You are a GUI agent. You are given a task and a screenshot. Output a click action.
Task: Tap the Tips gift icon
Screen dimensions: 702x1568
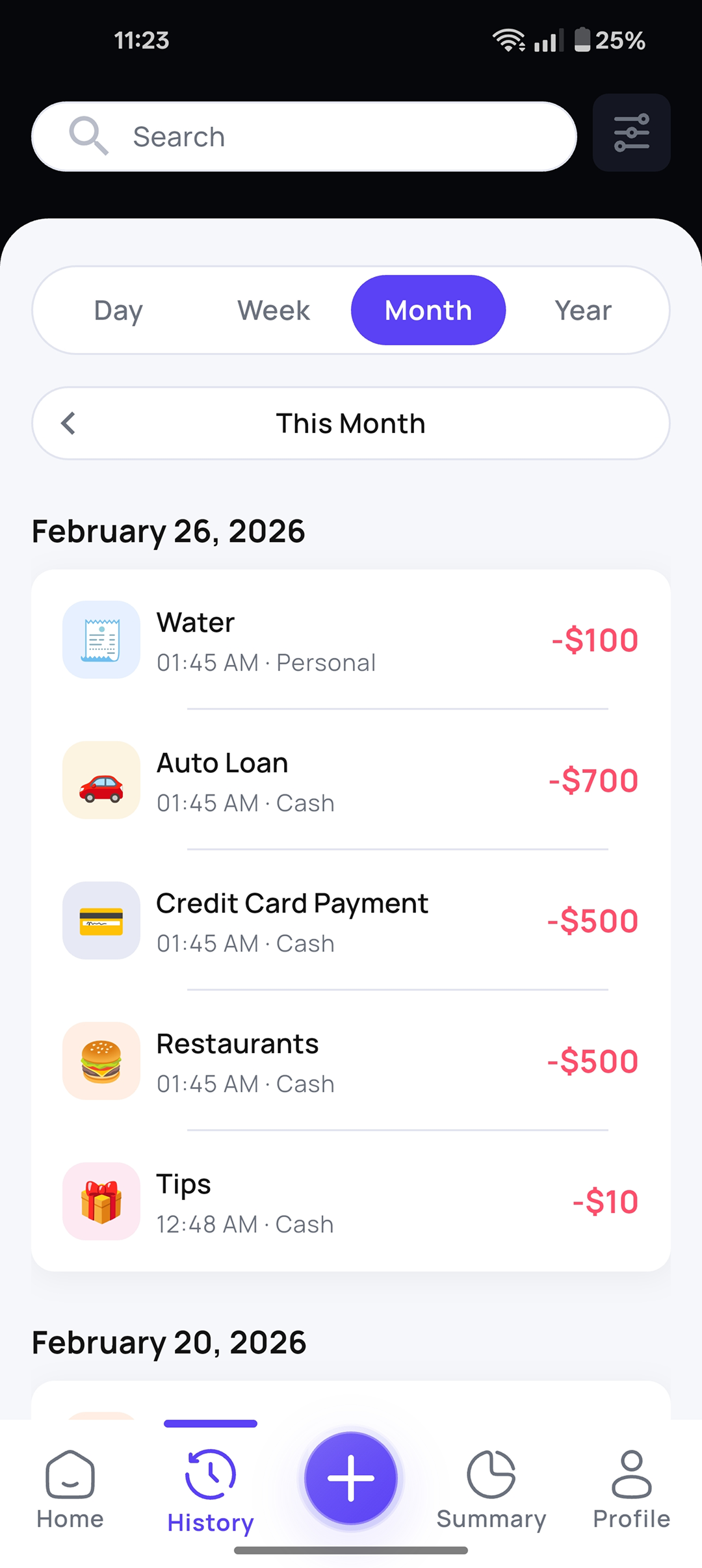click(101, 1202)
